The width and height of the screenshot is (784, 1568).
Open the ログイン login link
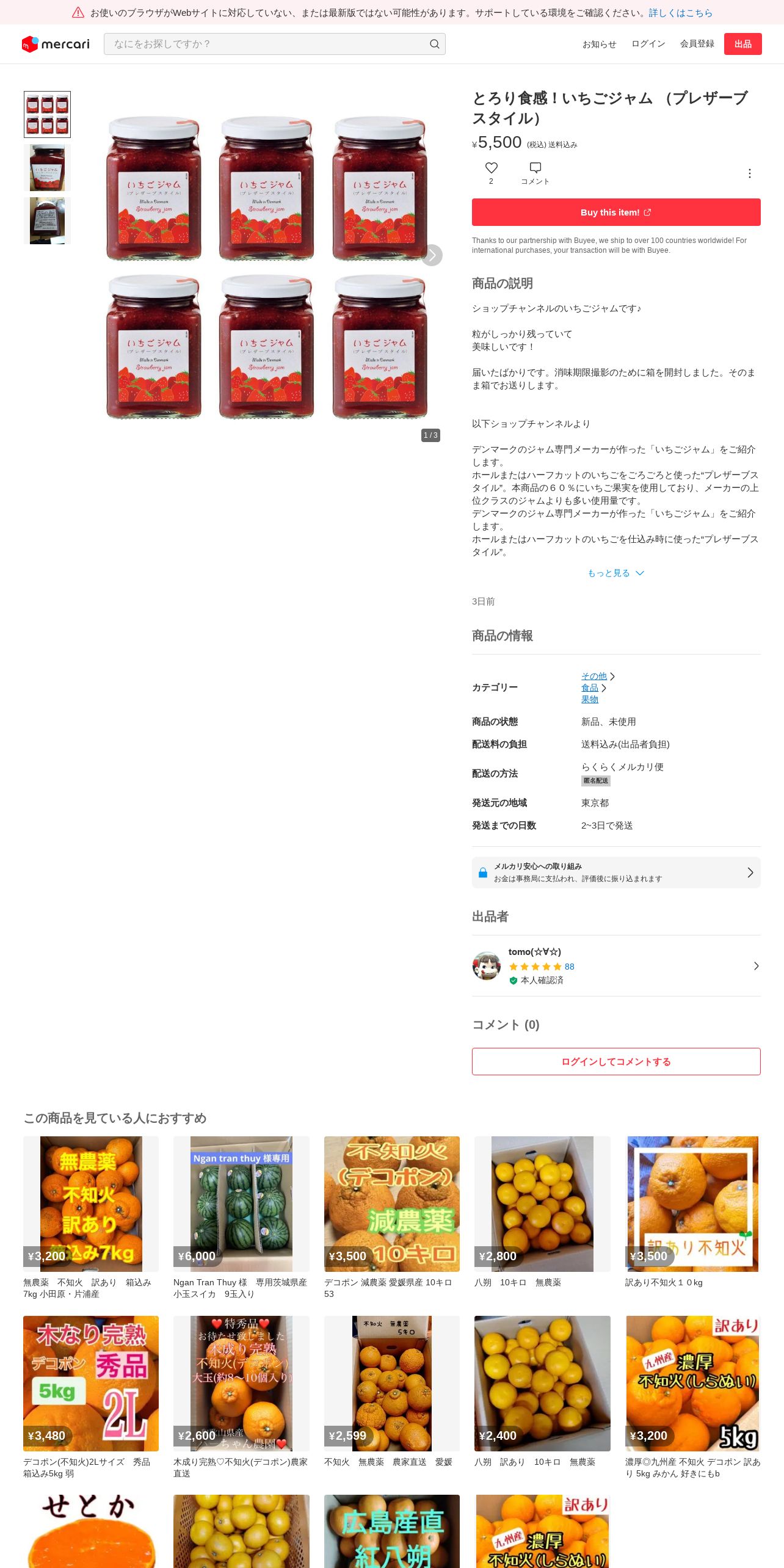[648, 44]
